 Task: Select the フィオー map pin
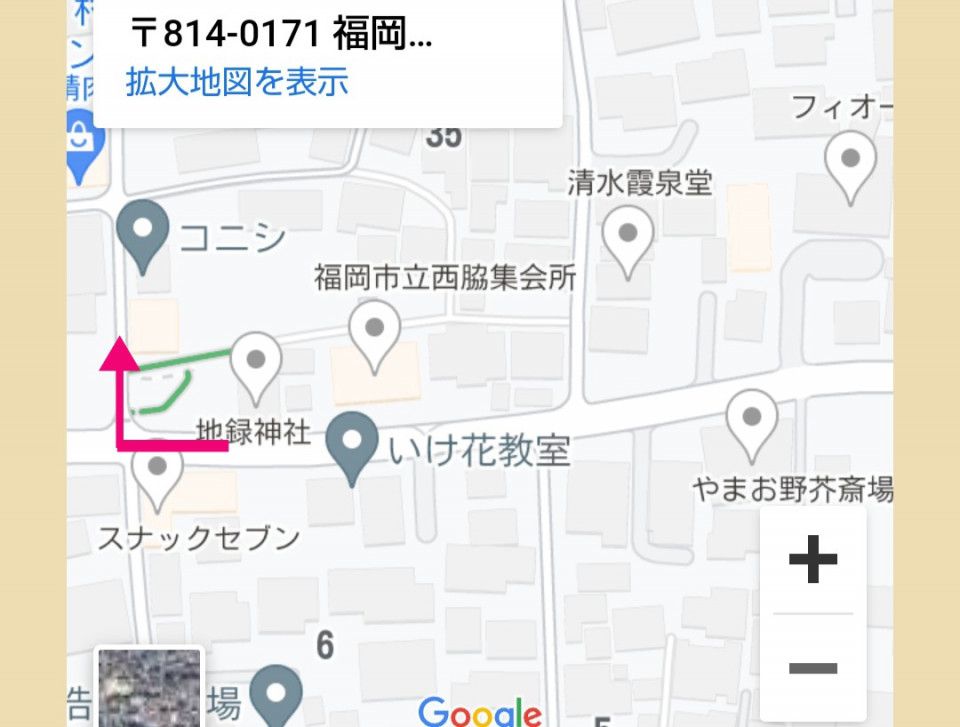pos(851,162)
